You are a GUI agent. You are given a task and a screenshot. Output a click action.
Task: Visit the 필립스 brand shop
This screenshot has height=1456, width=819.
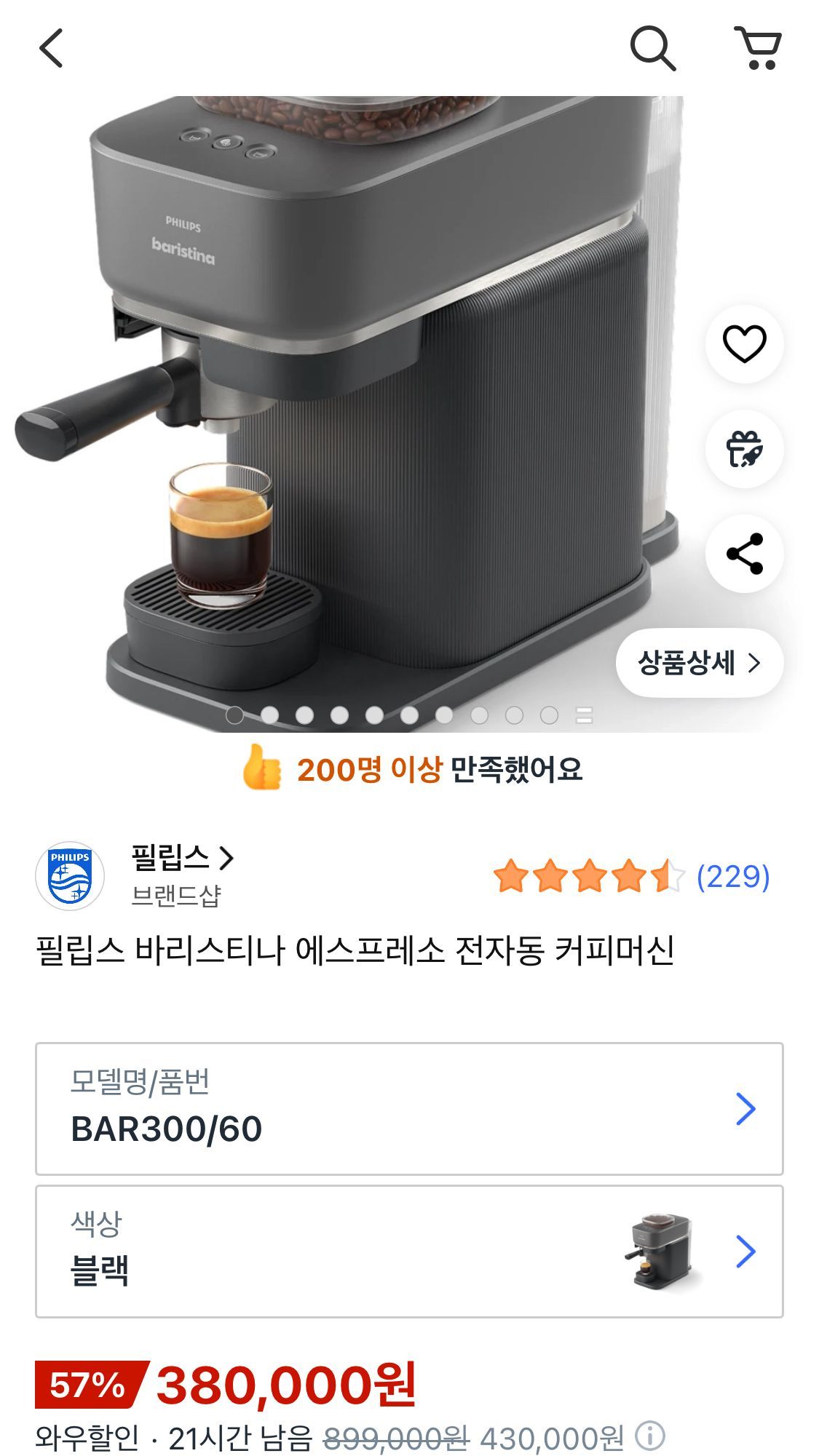coord(182,859)
